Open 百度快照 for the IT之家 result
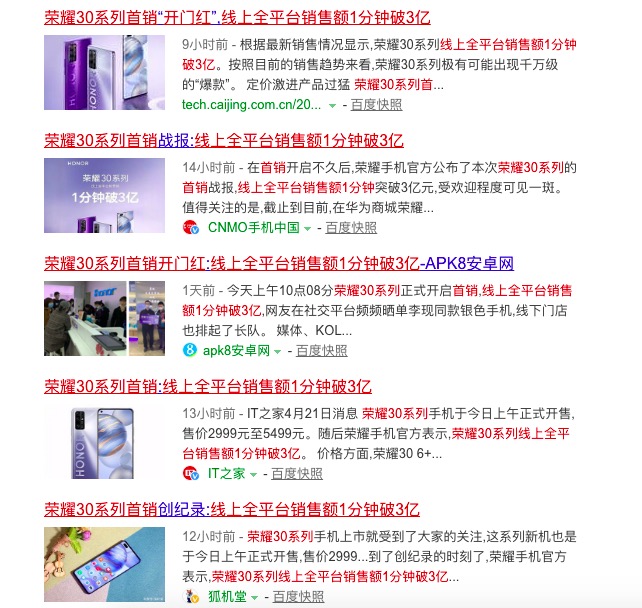The image size is (642, 608). [x=297, y=473]
